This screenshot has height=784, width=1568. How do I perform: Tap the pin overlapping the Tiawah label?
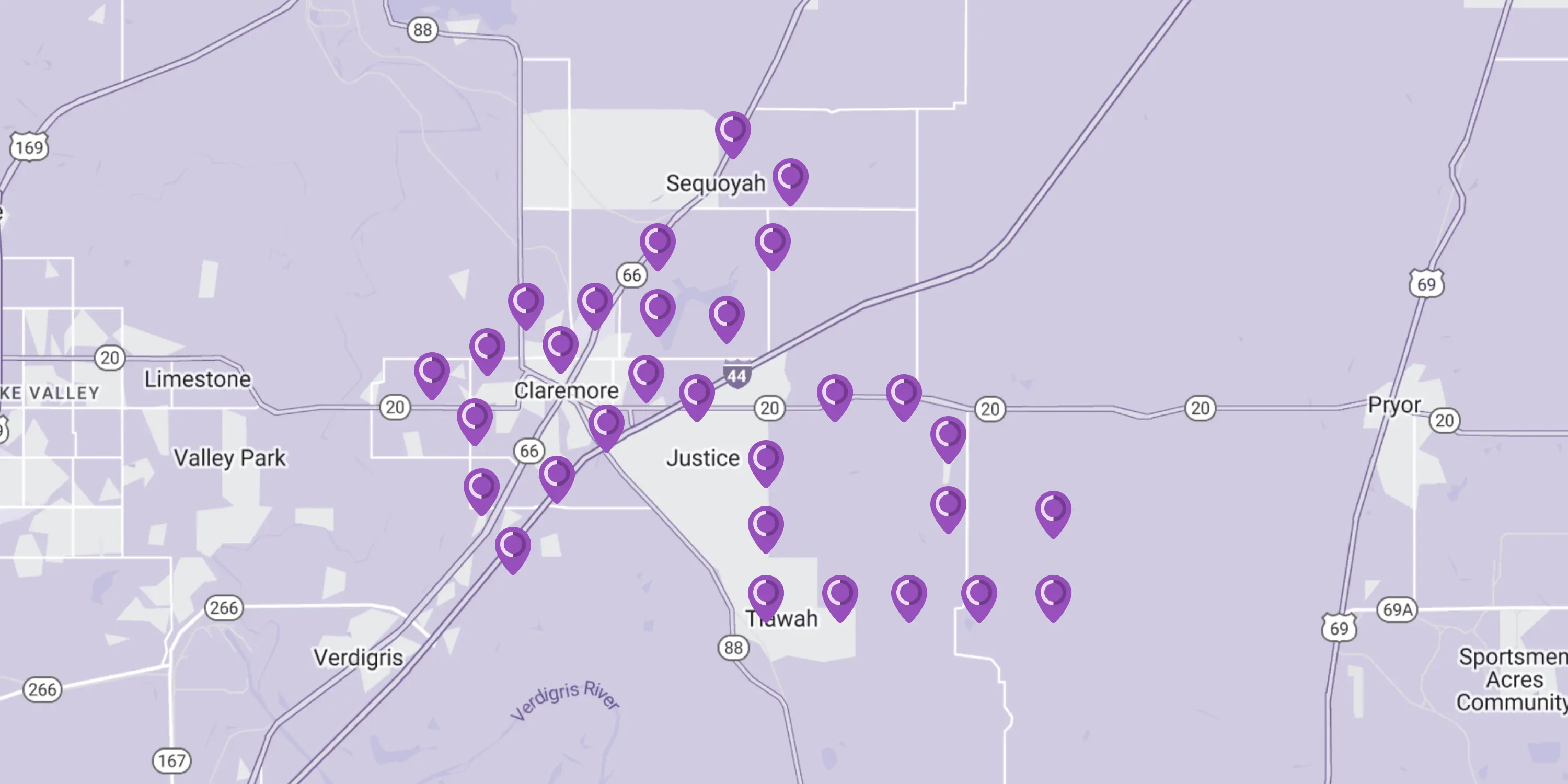tap(765, 595)
